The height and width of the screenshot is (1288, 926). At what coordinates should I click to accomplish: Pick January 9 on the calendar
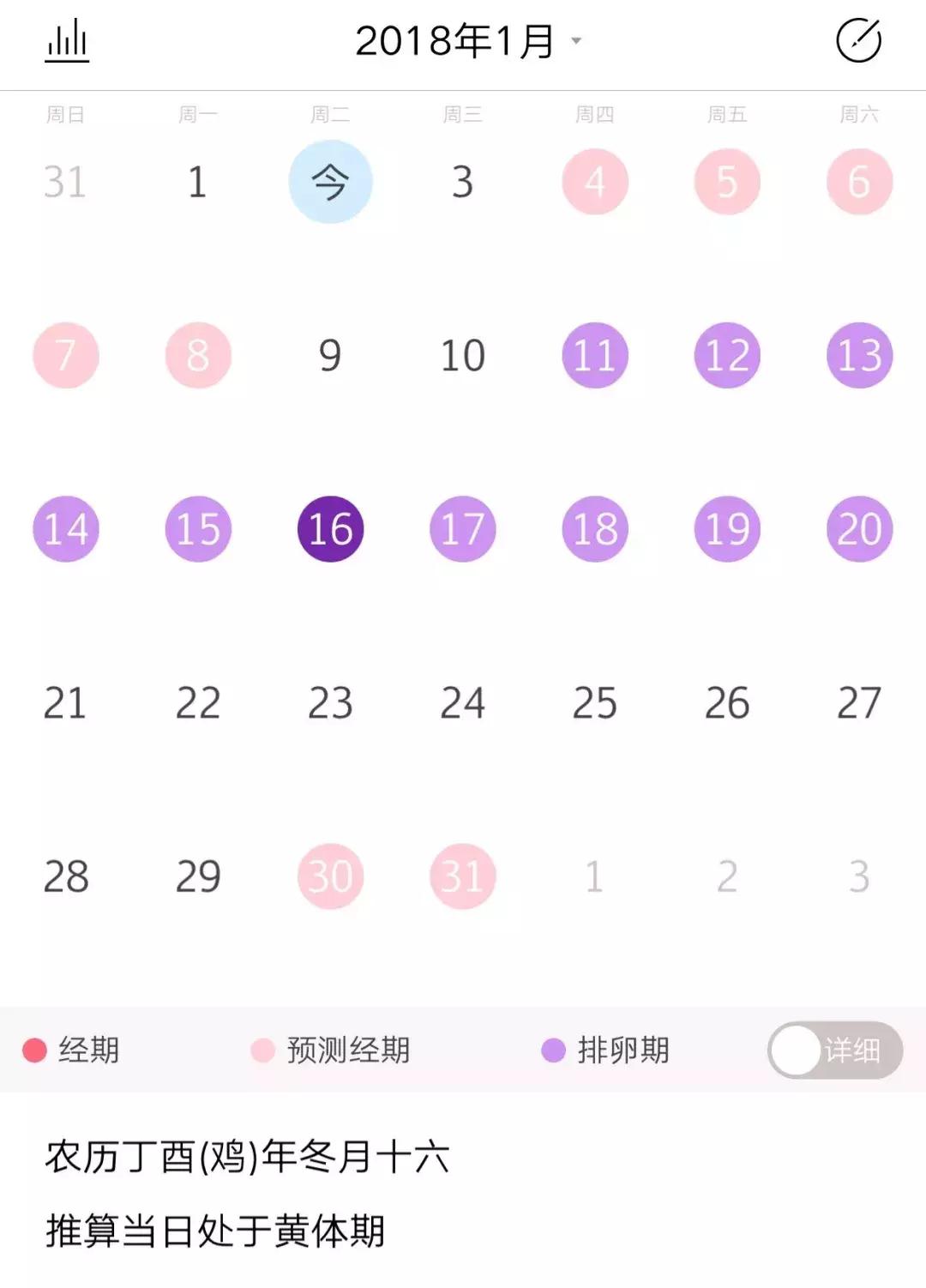(x=330, y=355)
